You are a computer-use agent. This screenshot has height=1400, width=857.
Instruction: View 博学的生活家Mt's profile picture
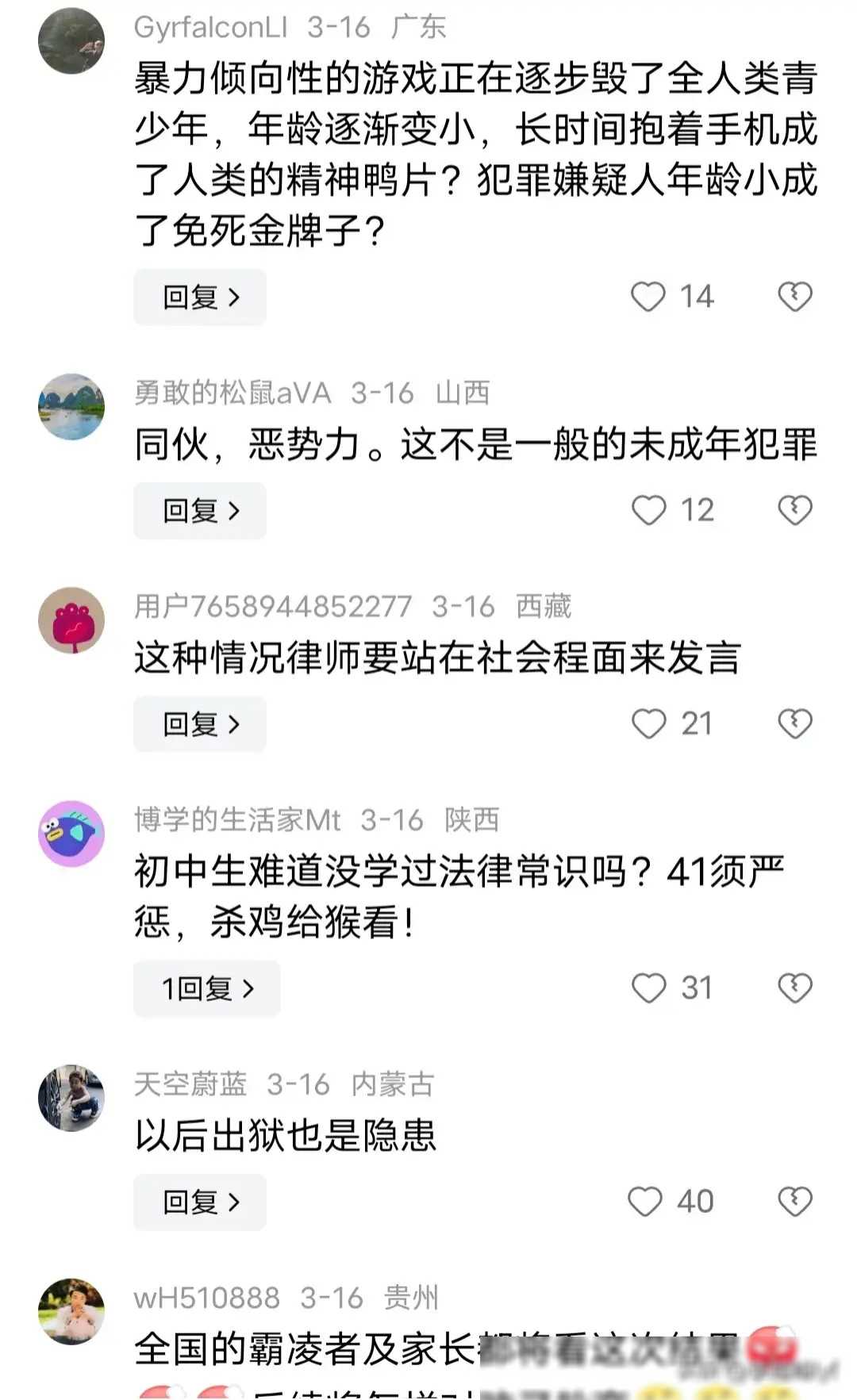(x=71, y=834)
